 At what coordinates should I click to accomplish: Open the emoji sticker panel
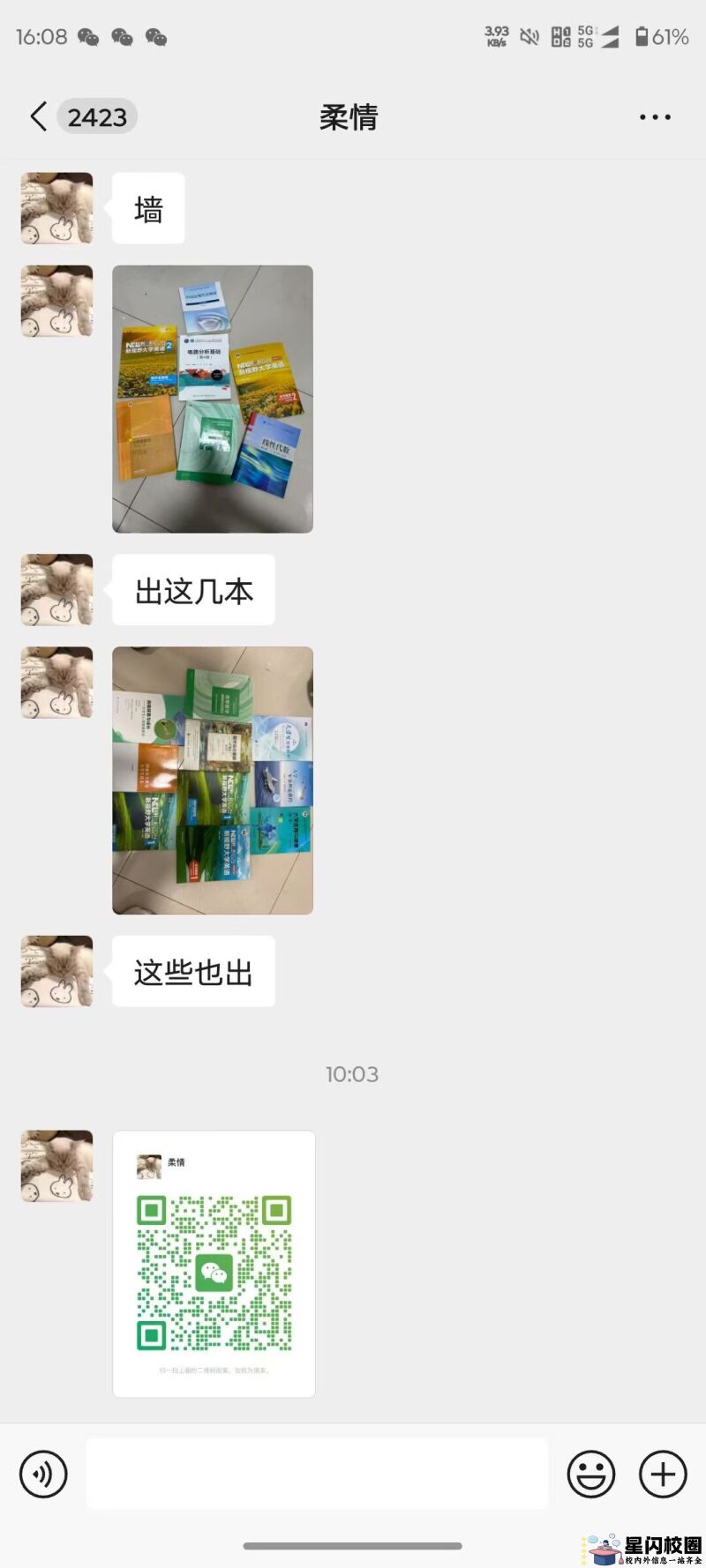[590, 1474]
